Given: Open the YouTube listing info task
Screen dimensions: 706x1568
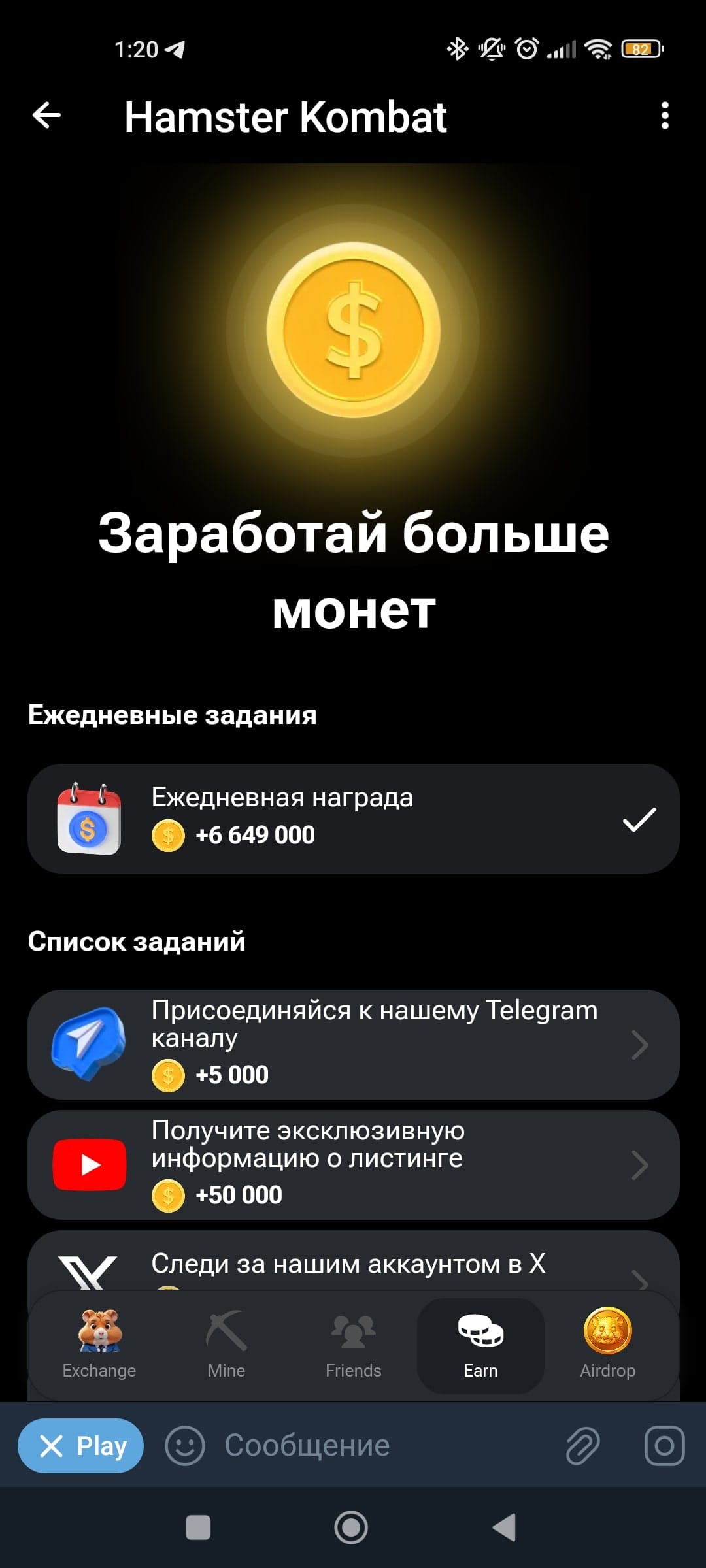Looking at the screenshot, I should tap(353, 1164).
